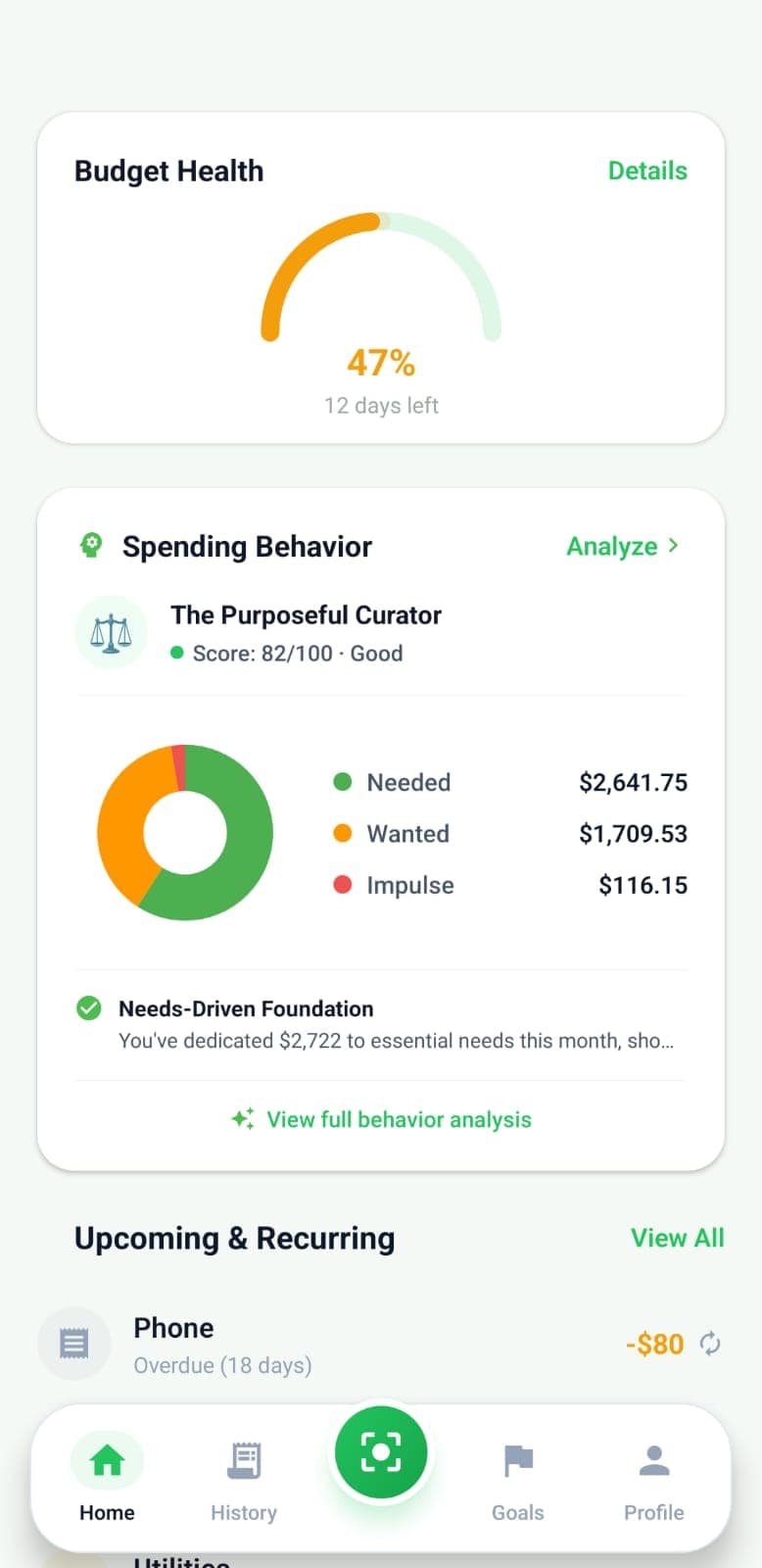
Task: Tap the Phone bill receipt icon
Action: tap(74, 1344)
